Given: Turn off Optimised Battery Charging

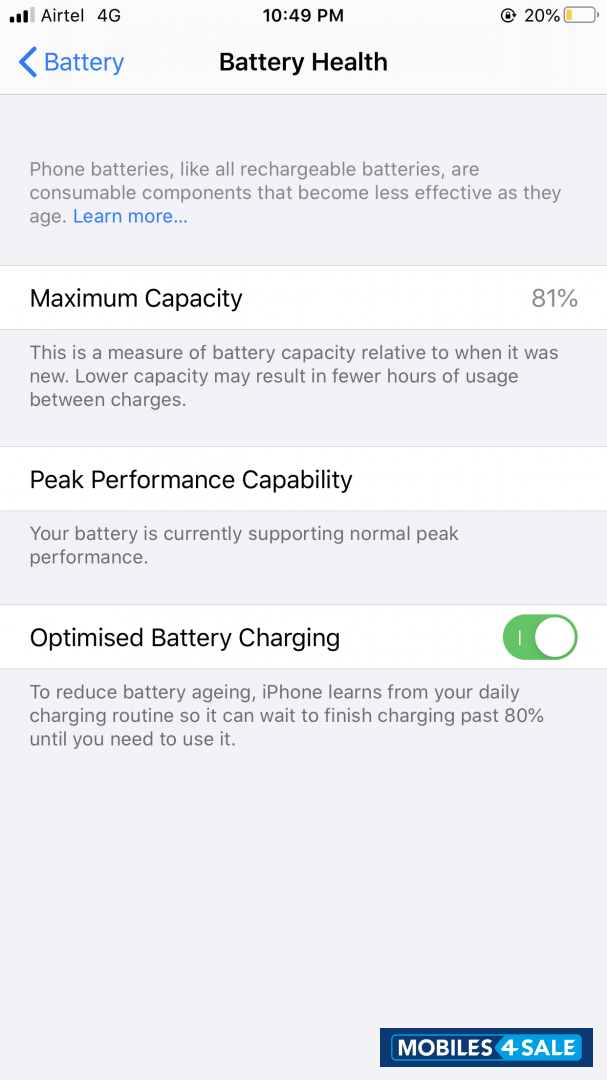Looking at the screenshot, I should [x=540, y=638].
